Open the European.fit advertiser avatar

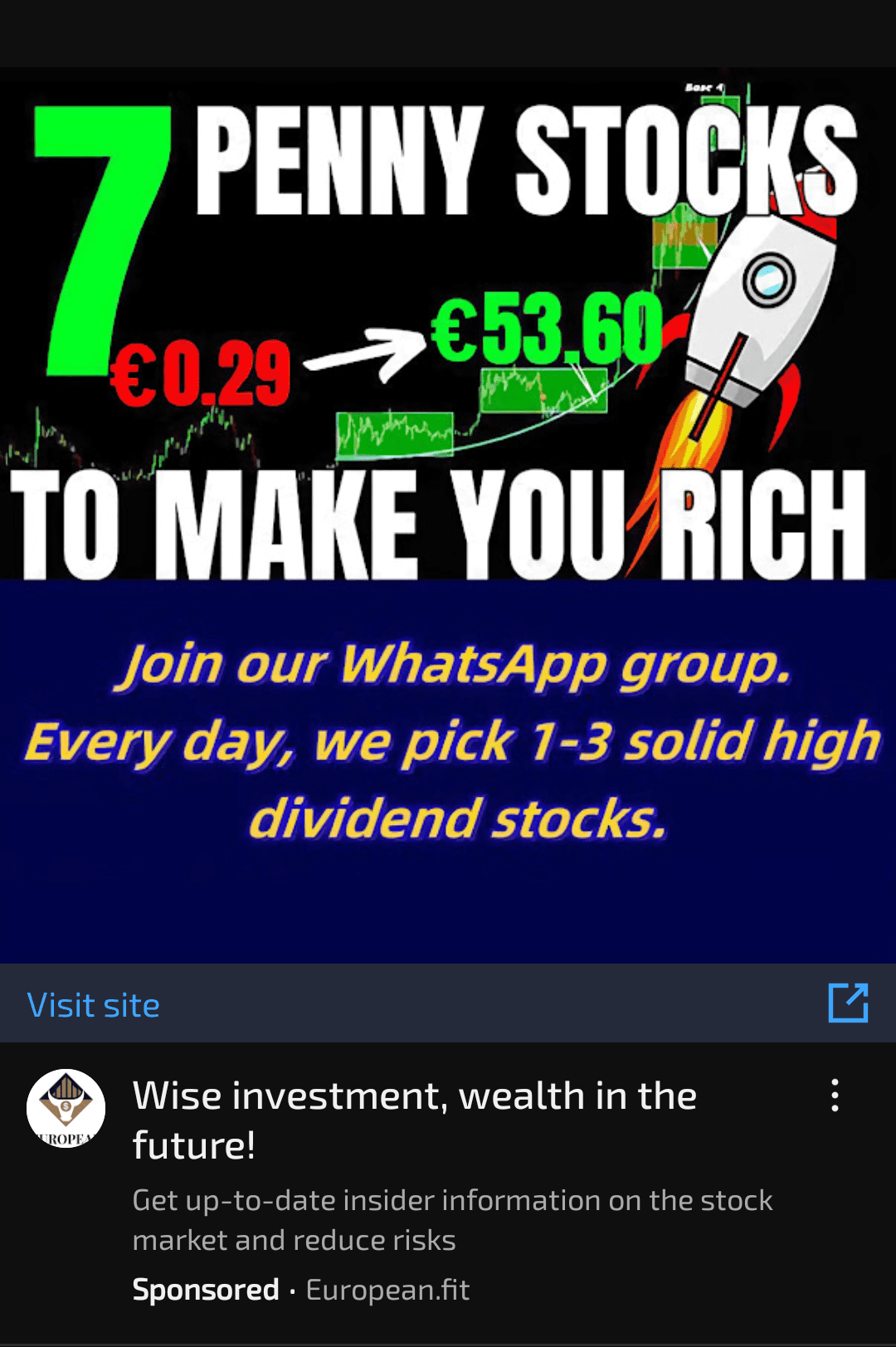coord(66,1109)
